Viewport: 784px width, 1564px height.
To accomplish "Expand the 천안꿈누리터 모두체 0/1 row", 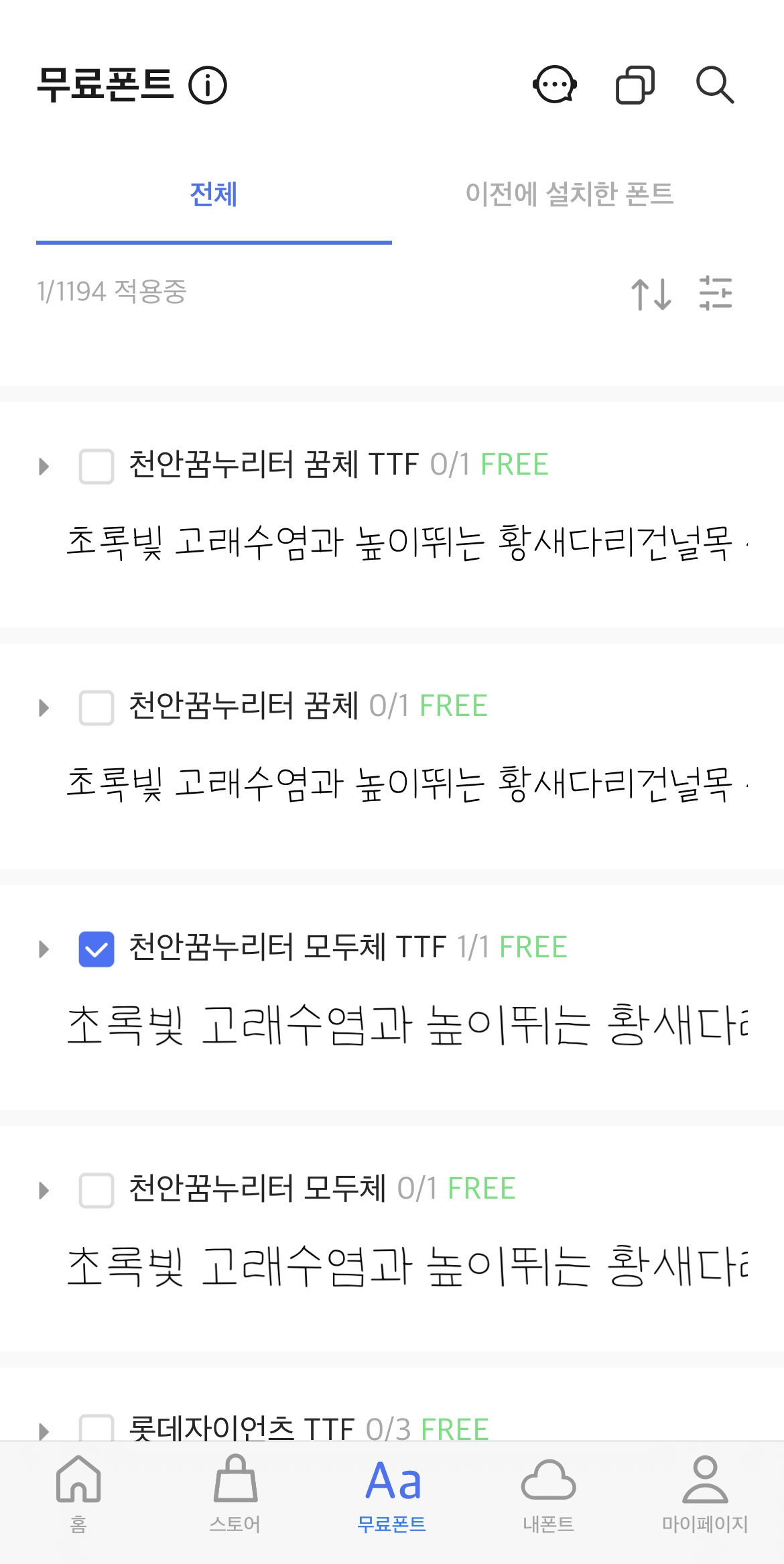I will pyautogui.click(x=44, y=1190).
